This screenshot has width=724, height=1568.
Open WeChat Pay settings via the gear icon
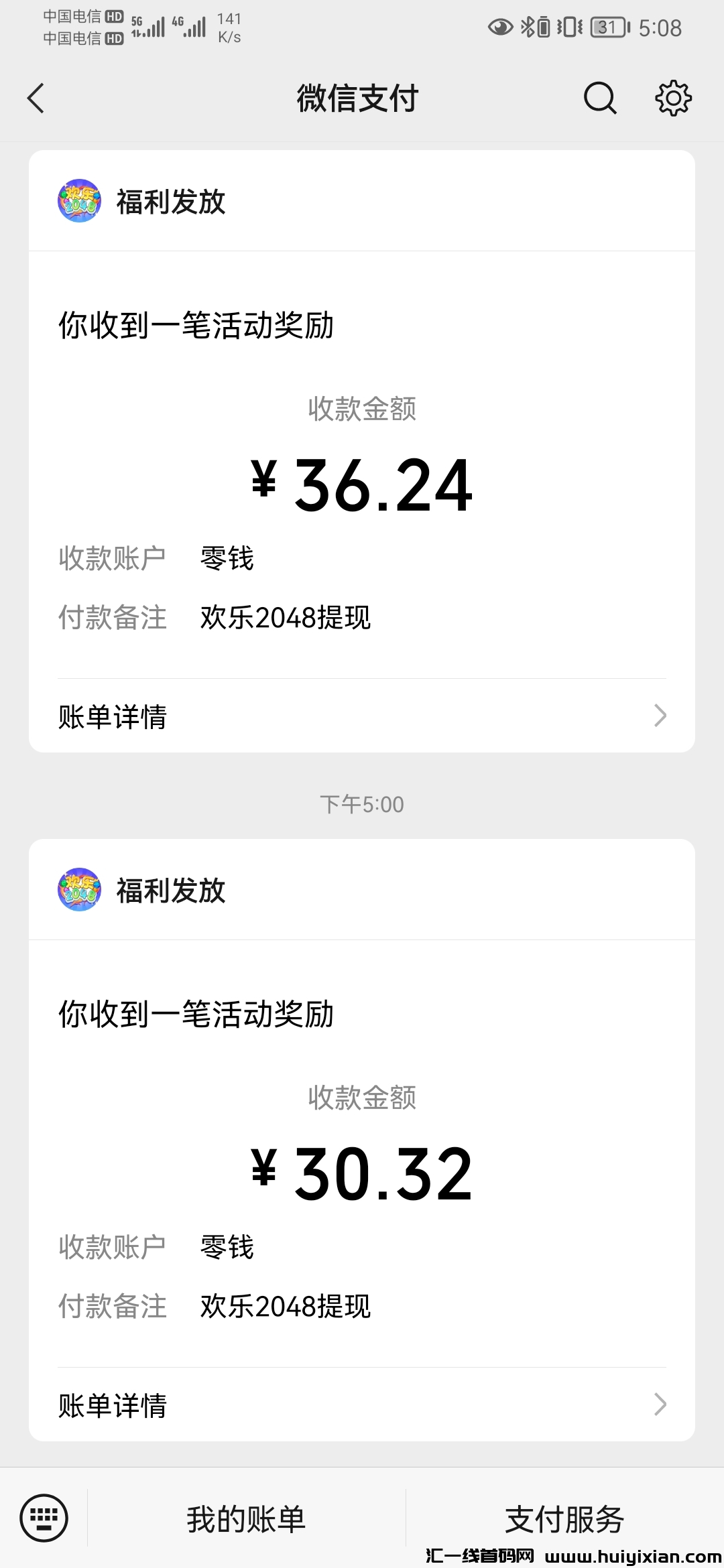click(x=672, y=98)
